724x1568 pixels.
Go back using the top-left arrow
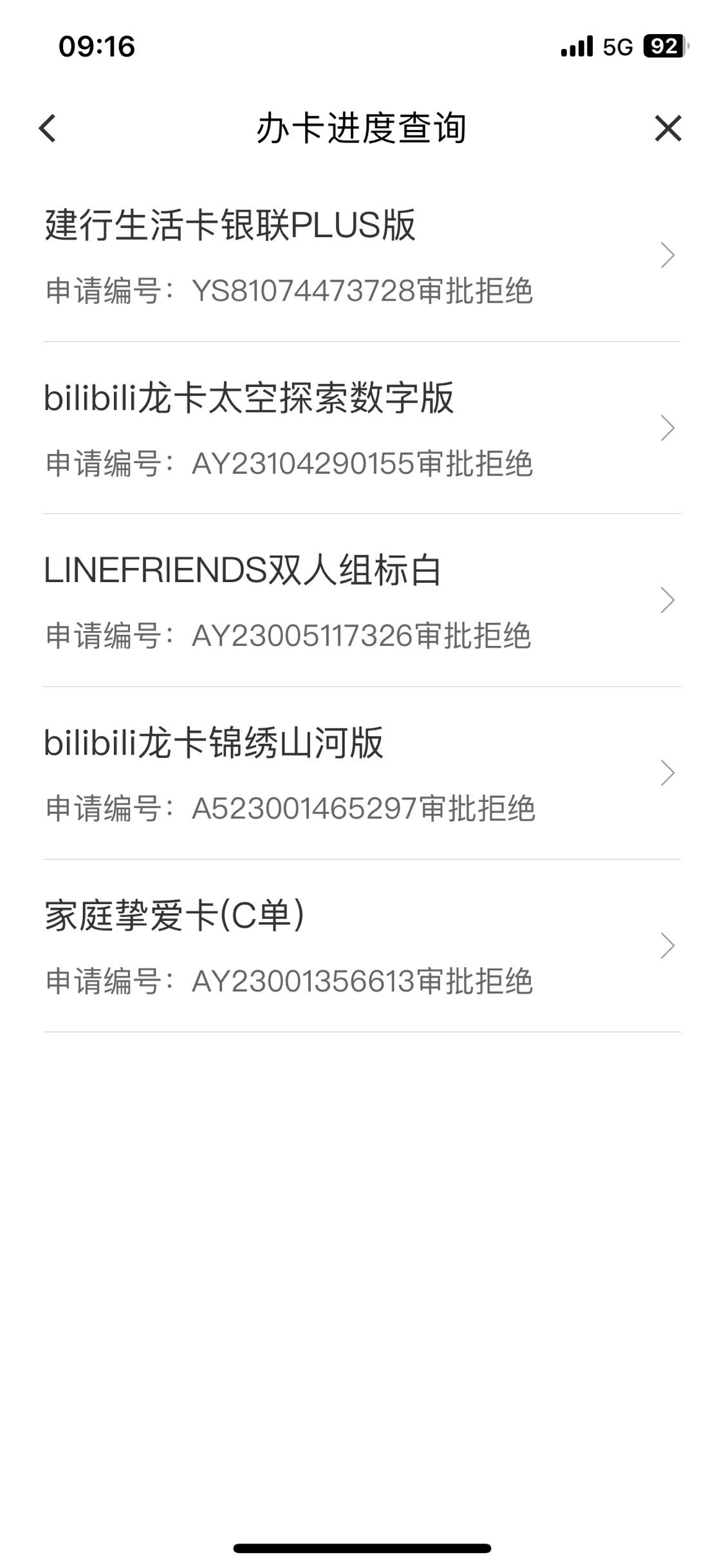tap(48, 128)
